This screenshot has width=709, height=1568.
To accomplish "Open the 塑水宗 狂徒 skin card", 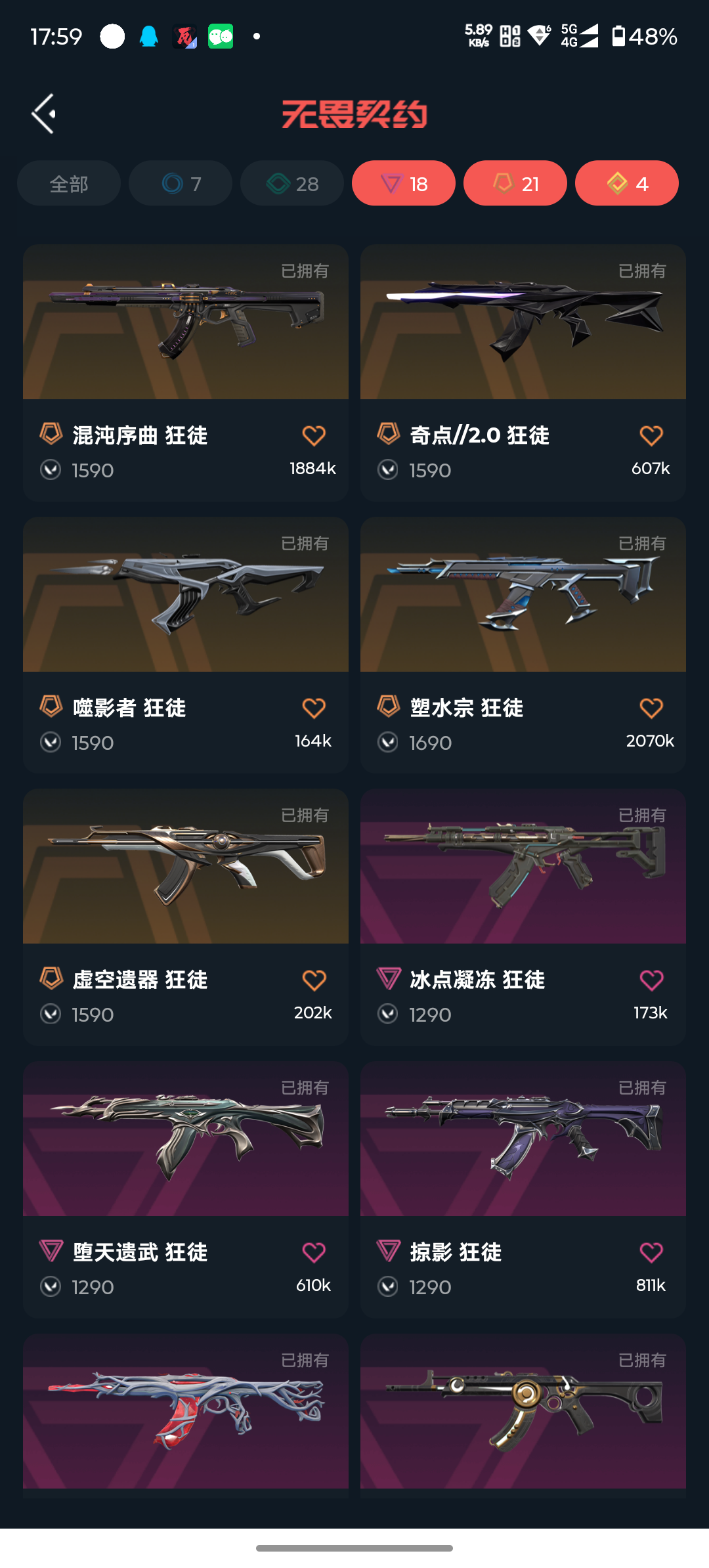I will (523, 645).
